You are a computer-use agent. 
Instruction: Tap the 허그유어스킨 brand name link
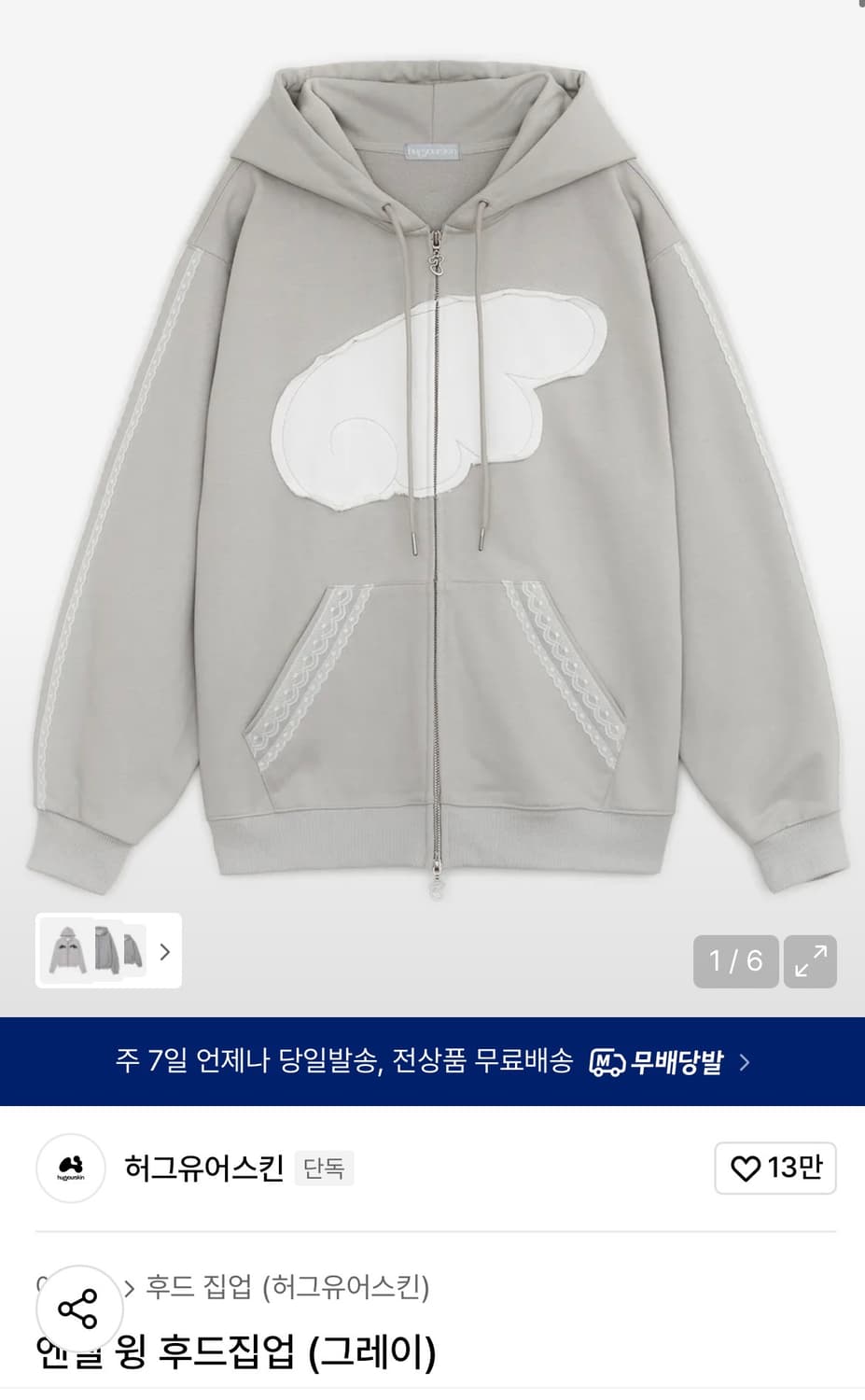pos(207,1168)
